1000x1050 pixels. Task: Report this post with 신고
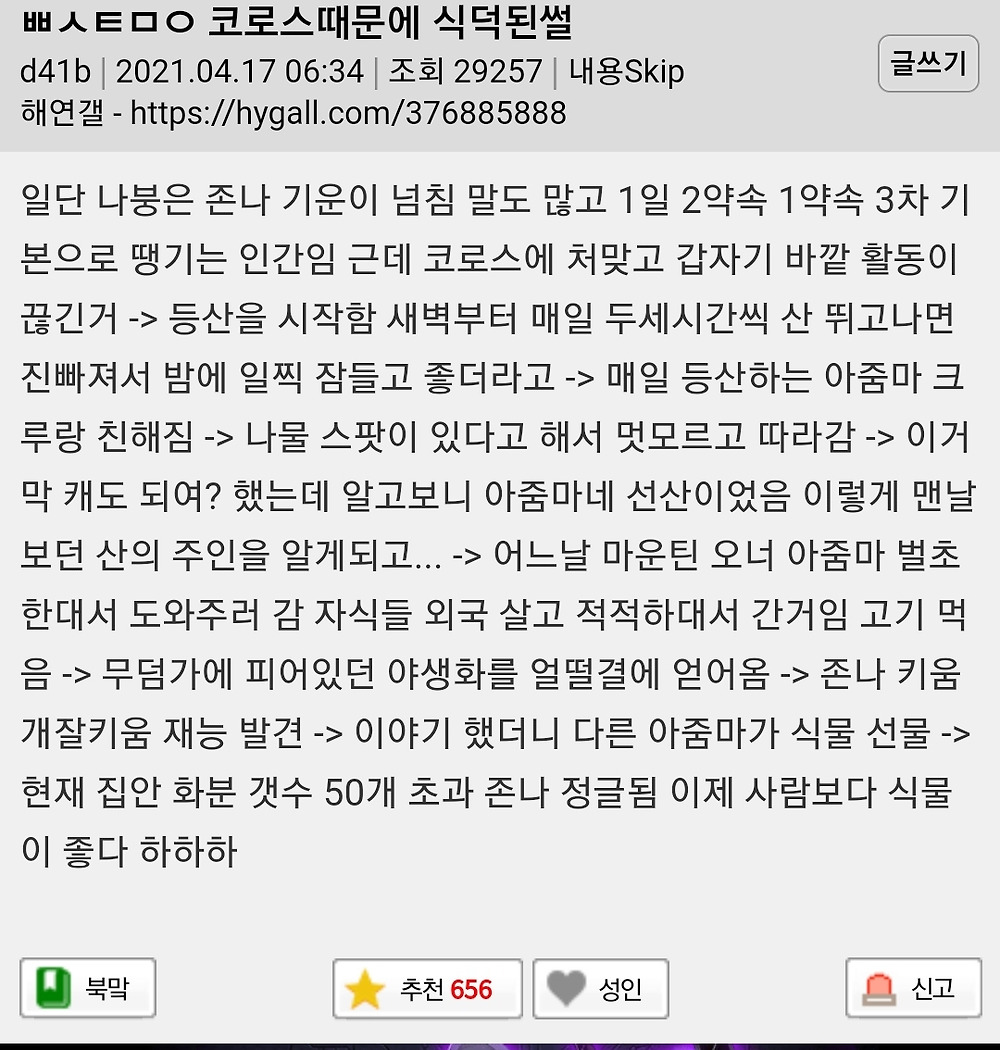[912, 988]
